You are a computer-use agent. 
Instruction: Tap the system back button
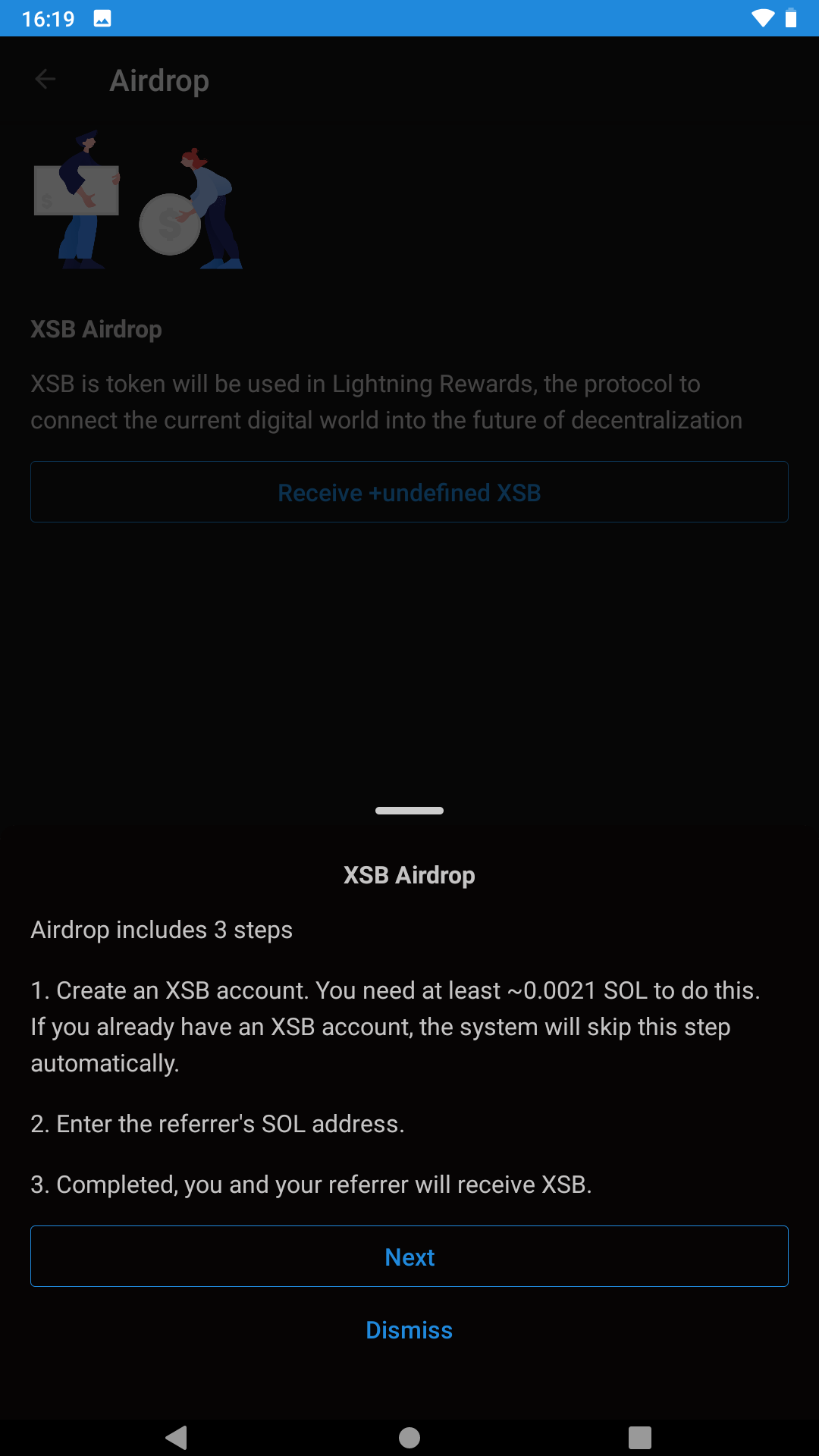point(177,1437)
